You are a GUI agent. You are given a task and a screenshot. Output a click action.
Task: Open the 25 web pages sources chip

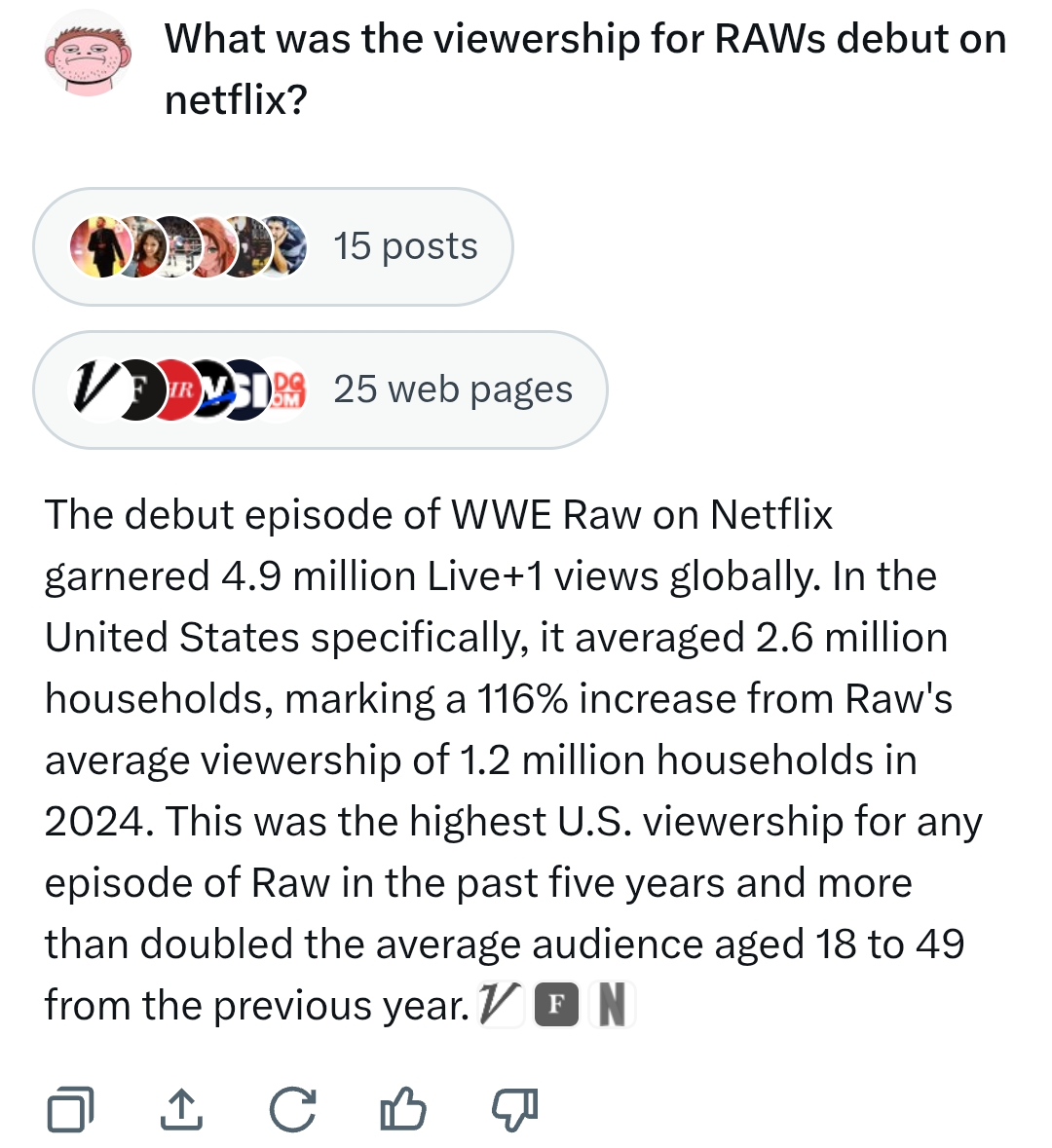(x=319, y=389)
